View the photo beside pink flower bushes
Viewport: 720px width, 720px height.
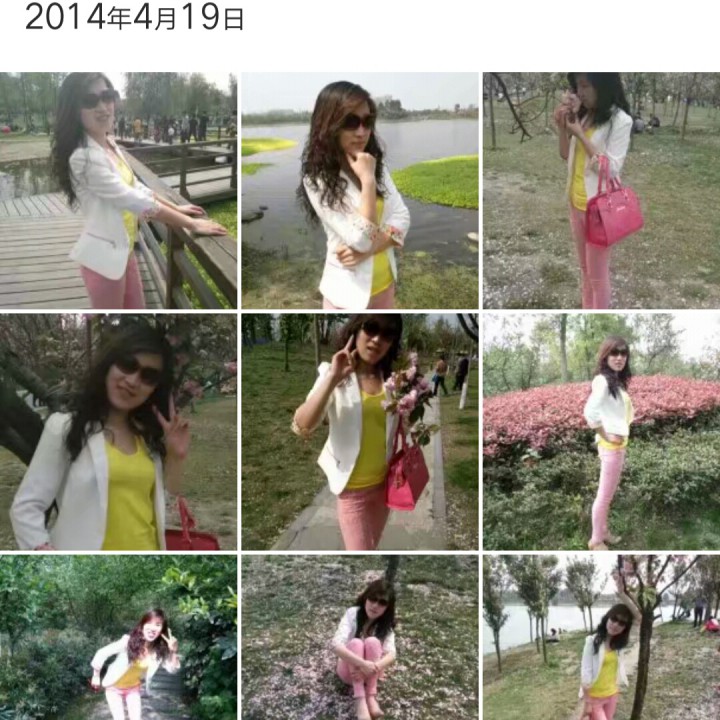click(x=602, y=432)
